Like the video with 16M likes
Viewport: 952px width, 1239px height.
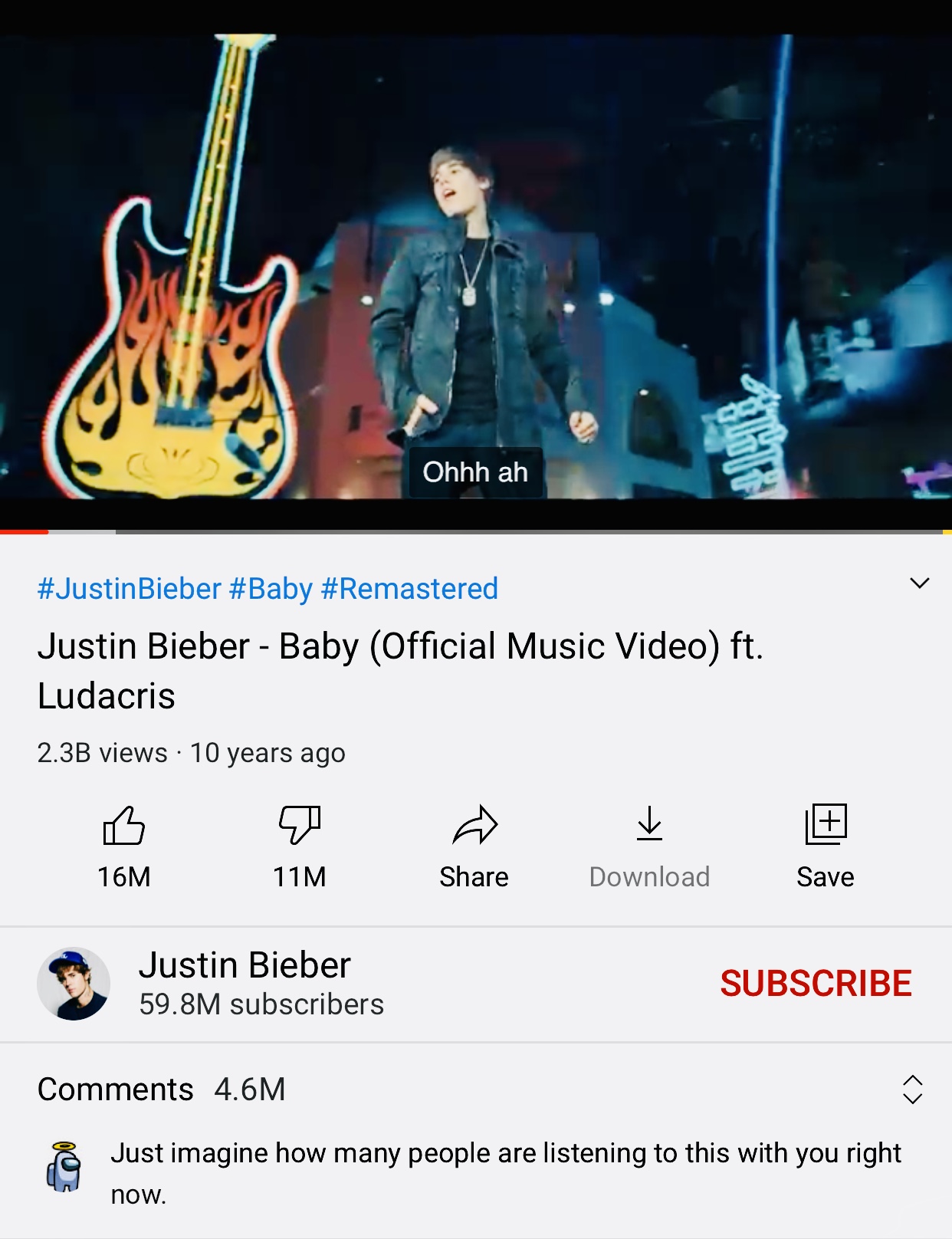(123, 845)
